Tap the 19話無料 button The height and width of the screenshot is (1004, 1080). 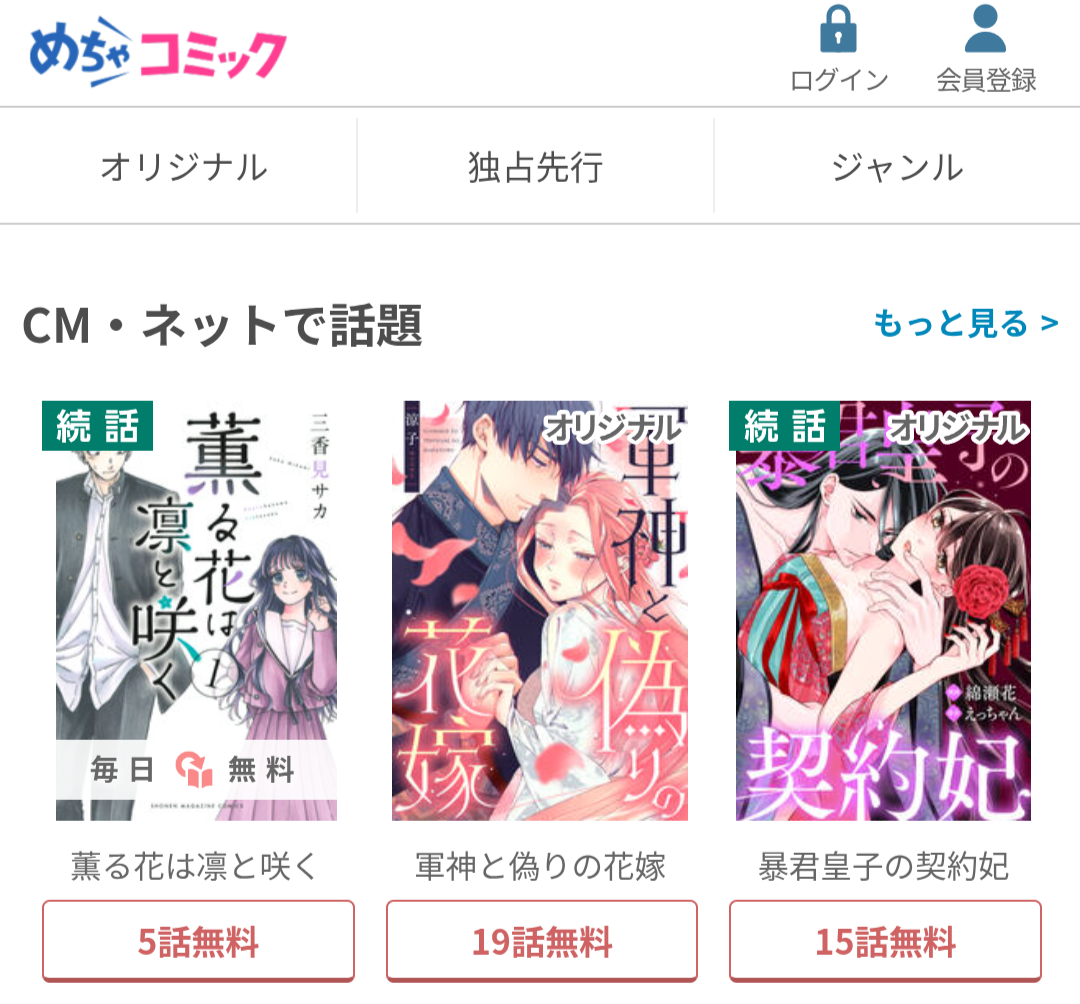(x=541, y=941)
